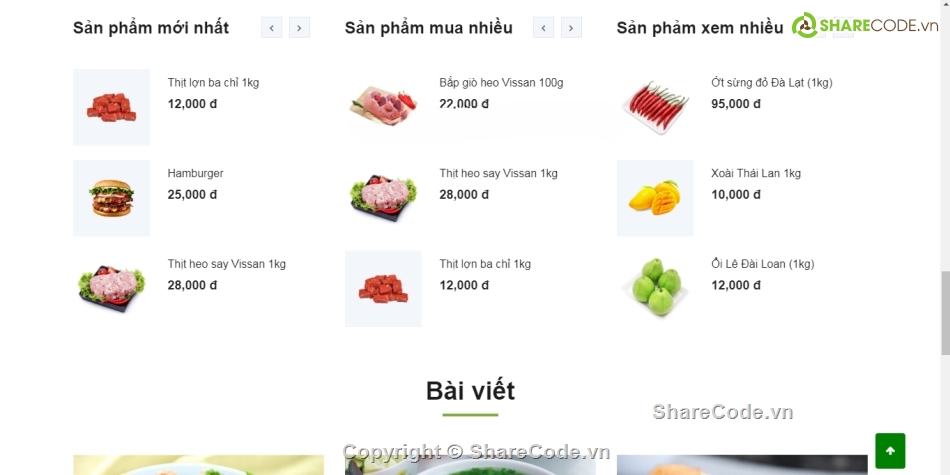Open Bắp giò heo Vissan 100g product
This screenshot has height=475, width=950.
501,82
